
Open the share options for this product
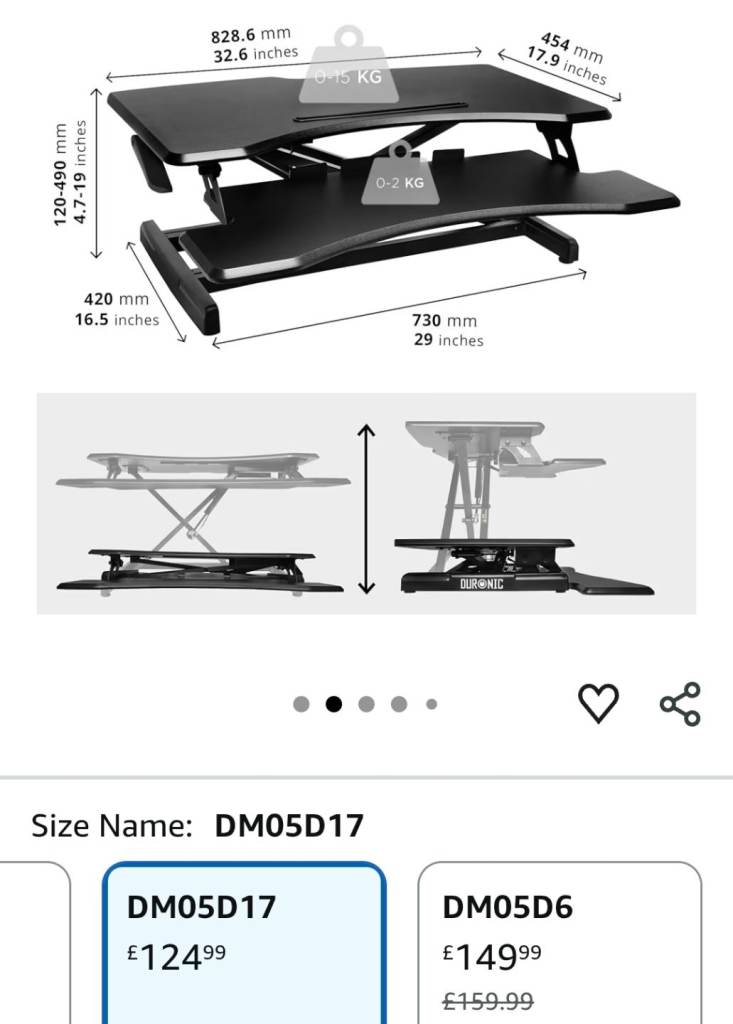pos(683,704)
